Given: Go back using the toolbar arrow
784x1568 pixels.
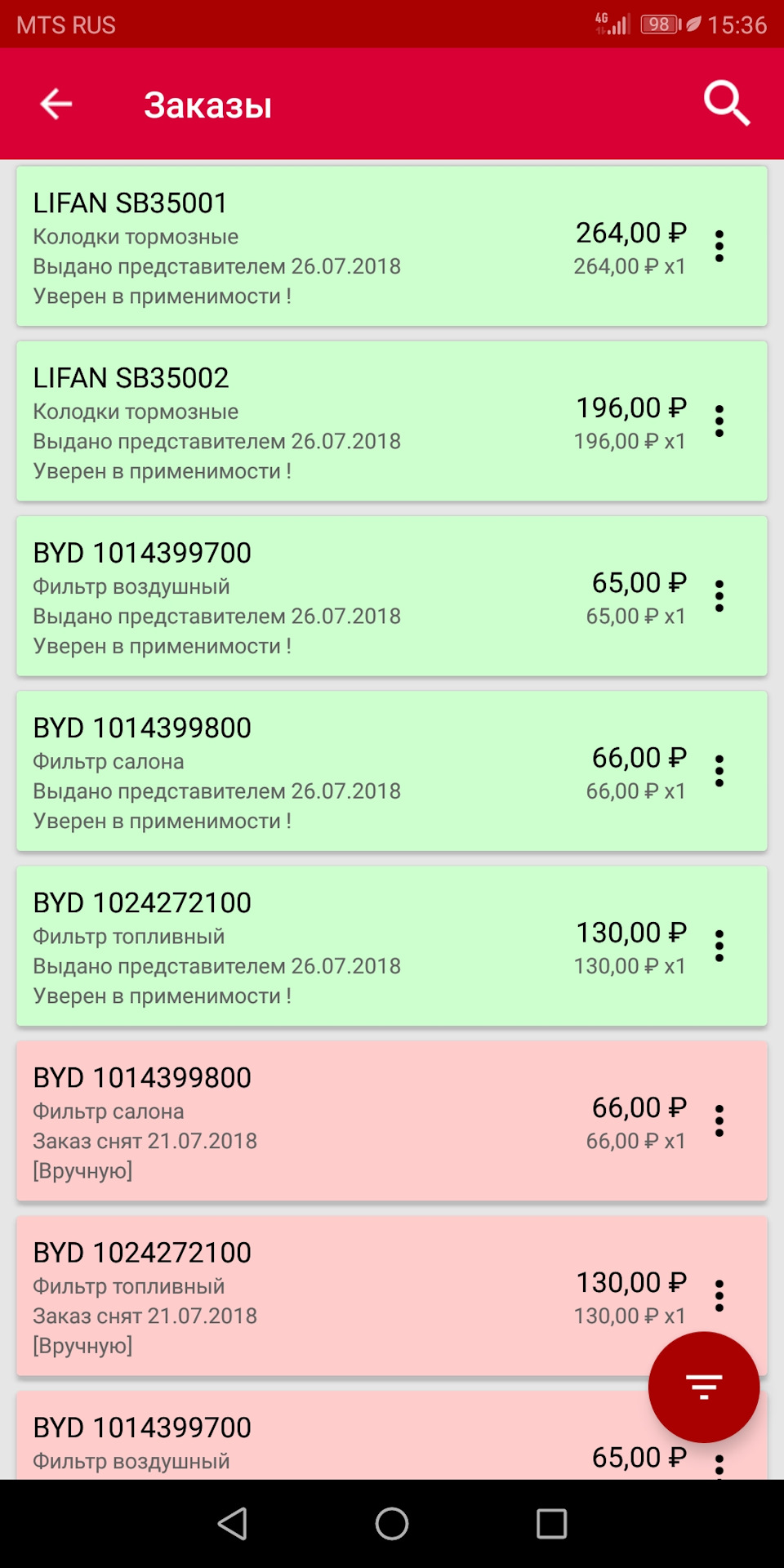Looking at the screenshot, I should click(x=56, y=104).
